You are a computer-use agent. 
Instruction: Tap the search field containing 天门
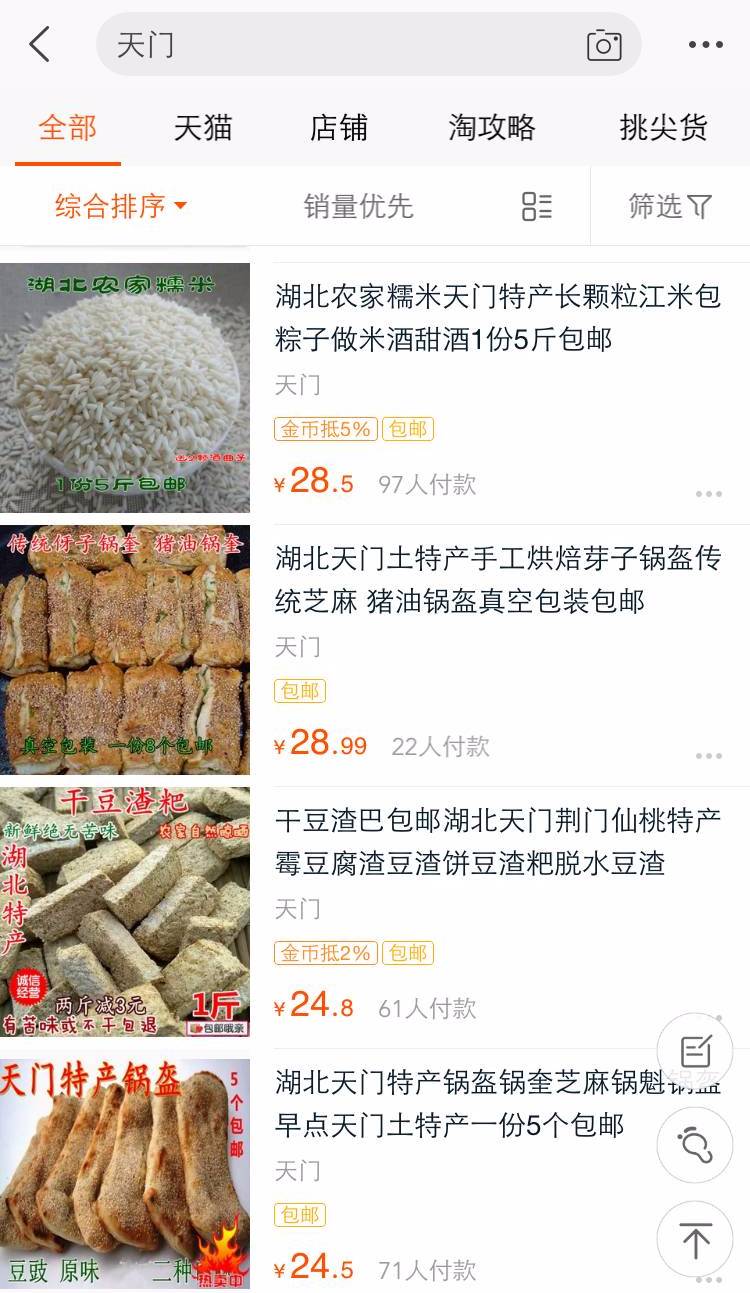pyautogui.click(x=340, y=45)
